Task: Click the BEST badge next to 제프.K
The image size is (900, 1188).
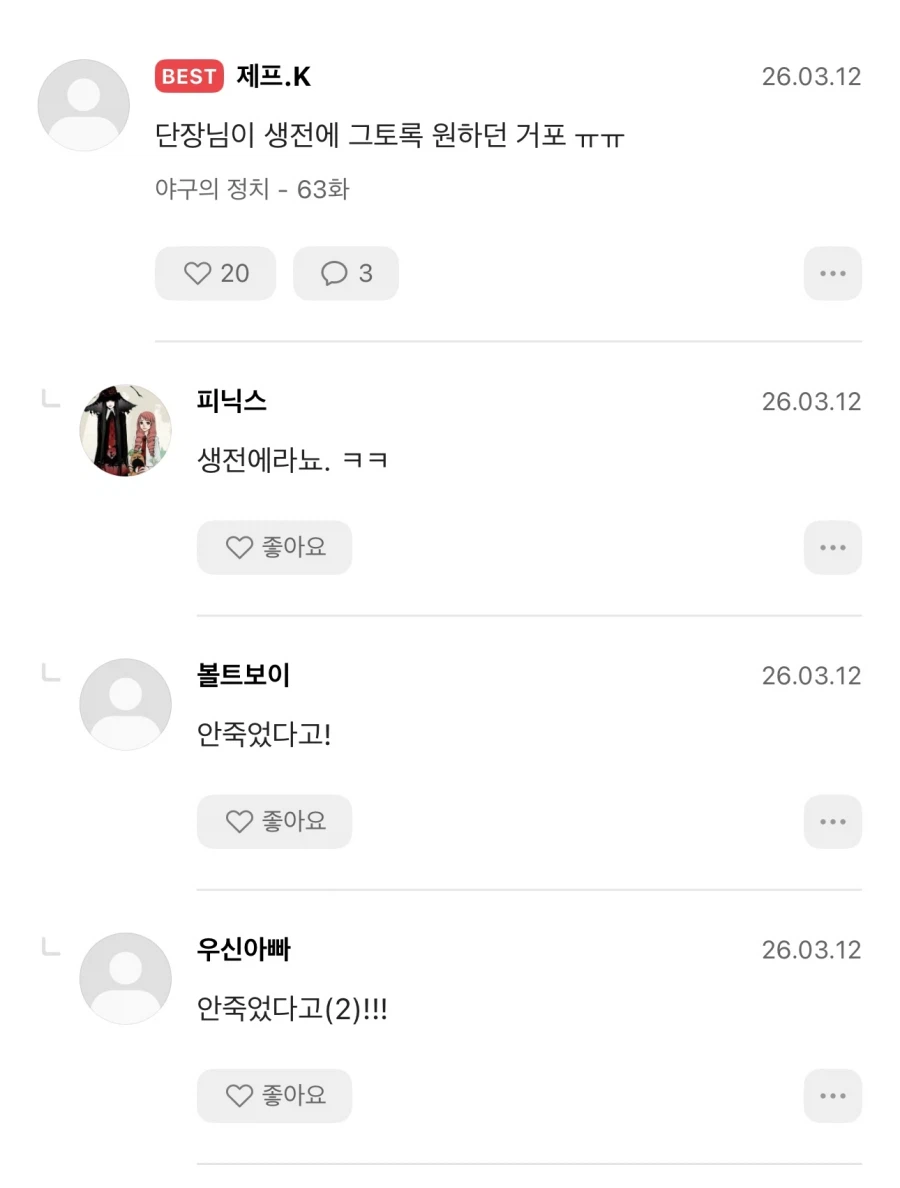Action: click(189, 77)
